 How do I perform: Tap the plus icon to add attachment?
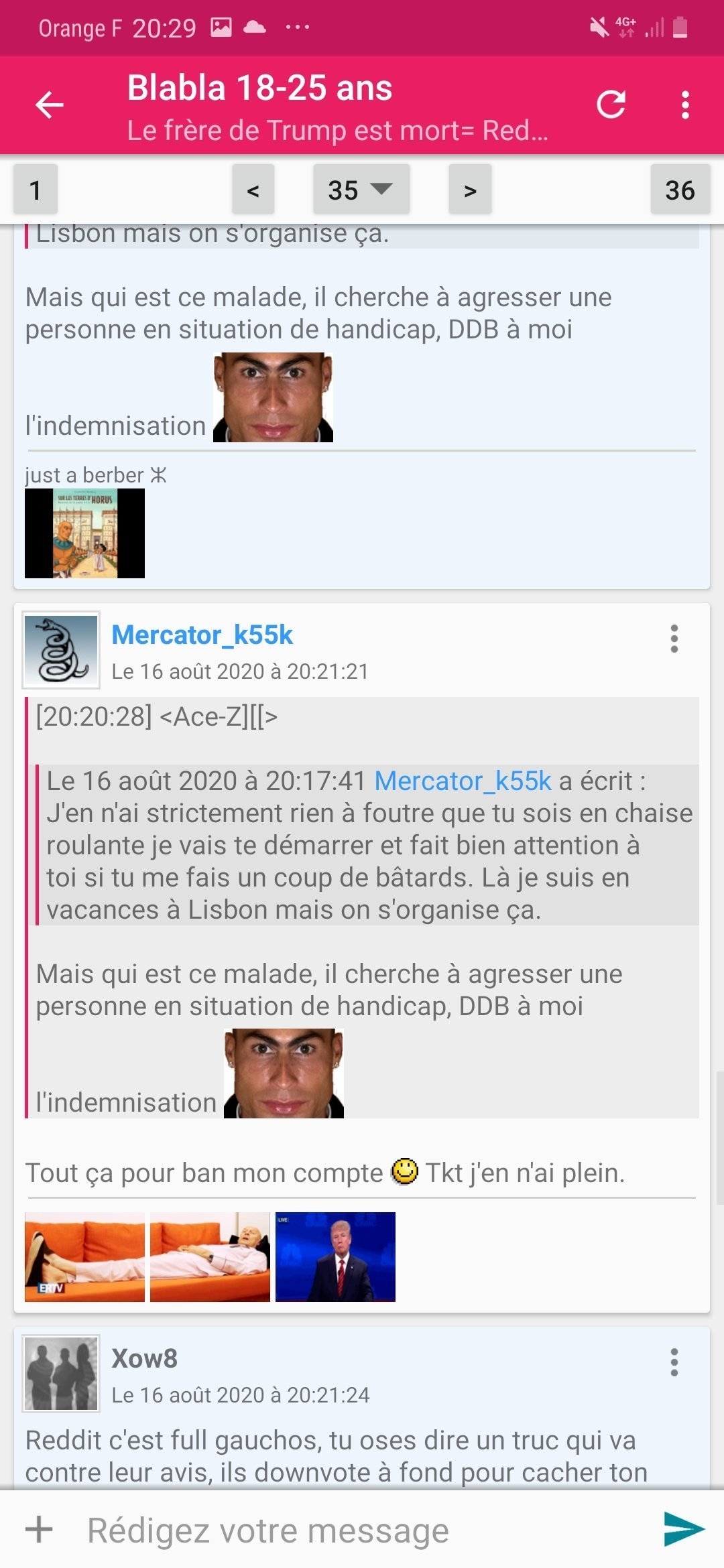coord(39,1530)
